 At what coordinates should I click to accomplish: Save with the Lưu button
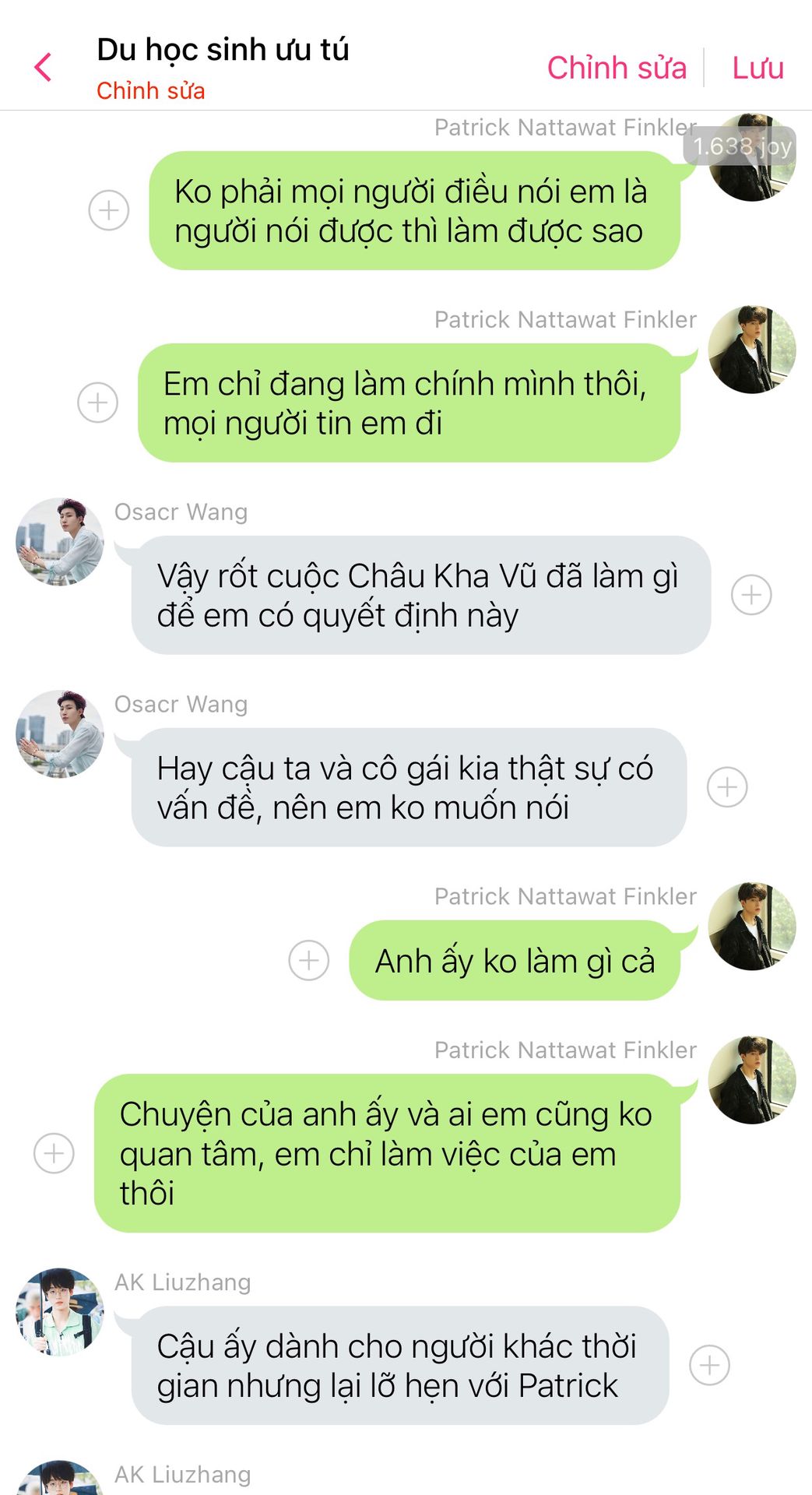757,68
